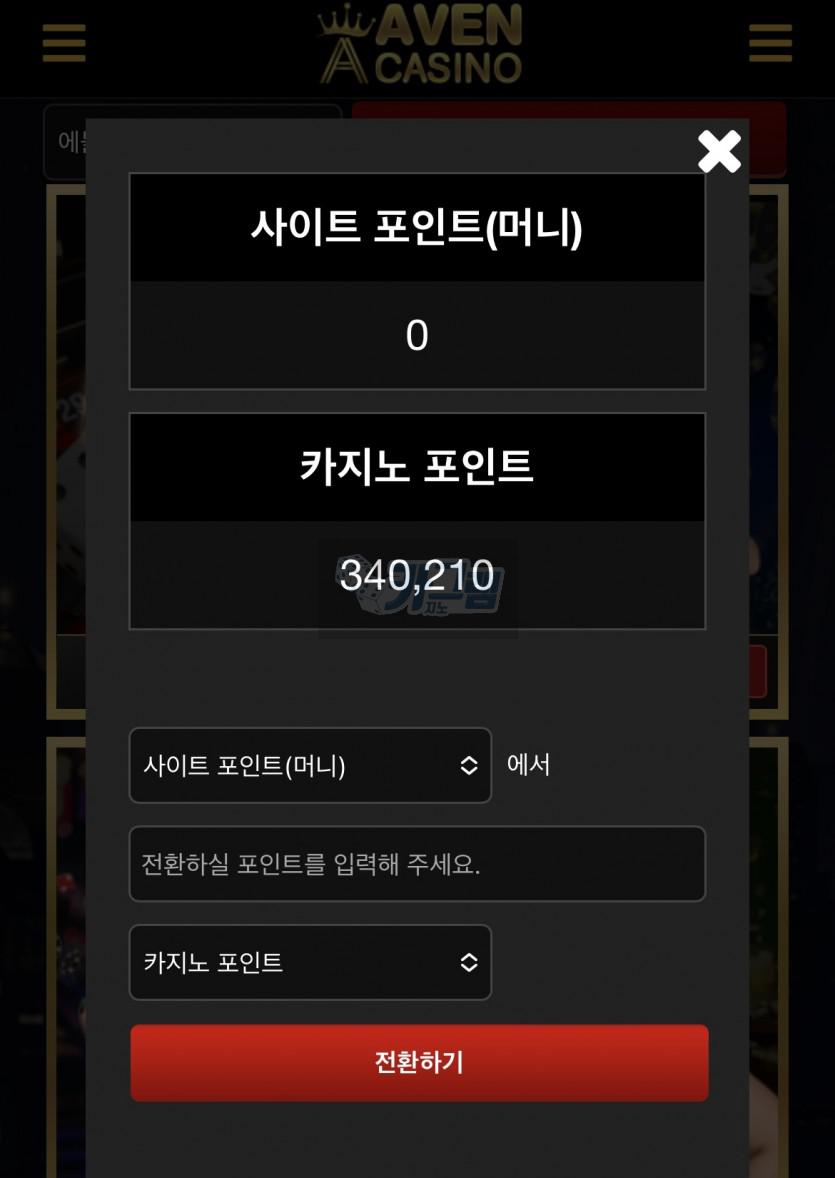Close the point conversion dialog
The width and height of the screenshot is (835, 1178).
tap(719, 152)
